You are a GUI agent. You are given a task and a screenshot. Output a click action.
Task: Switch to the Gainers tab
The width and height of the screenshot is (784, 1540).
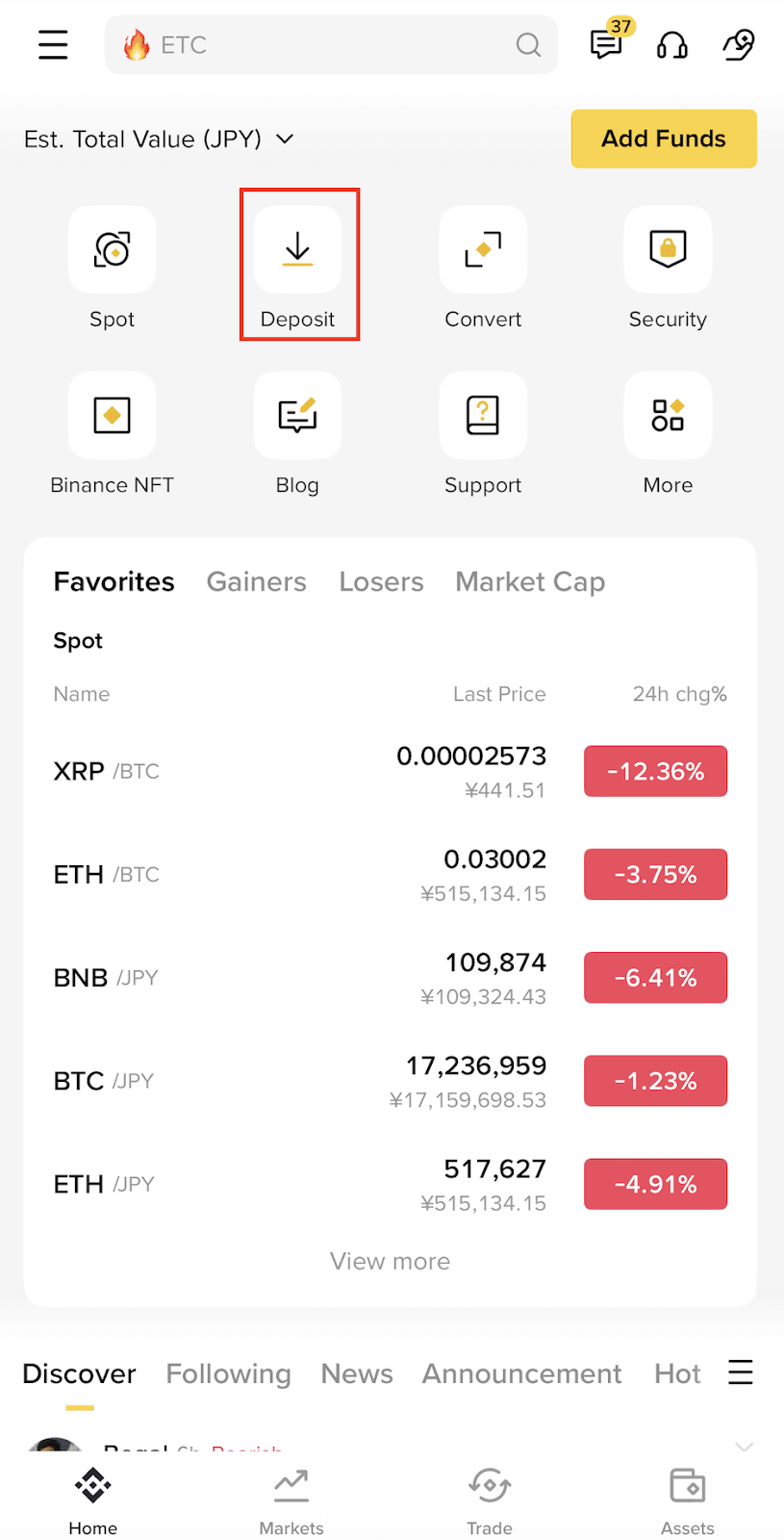coord(256,581)
